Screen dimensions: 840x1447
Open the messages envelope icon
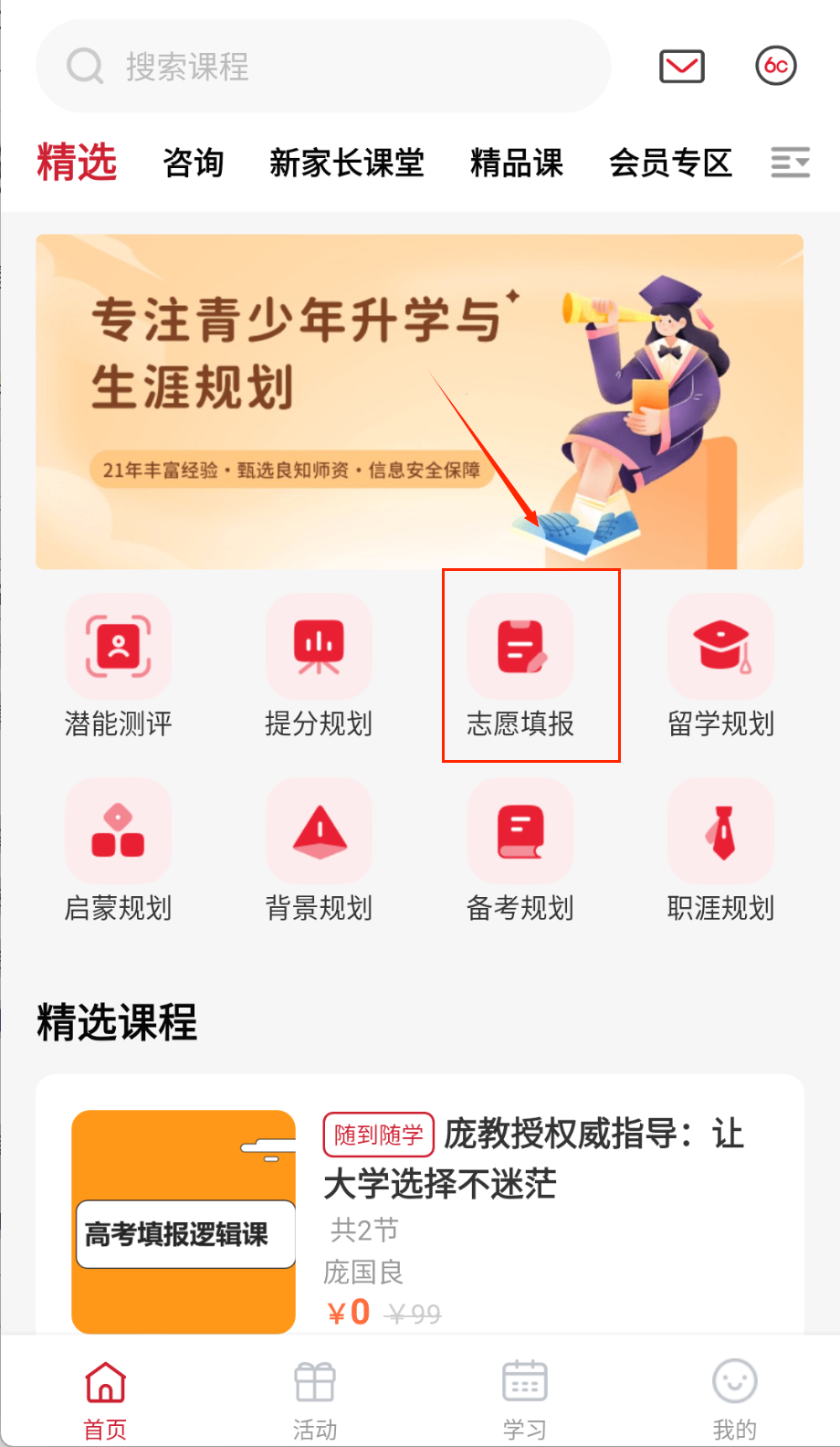[681, 66]
